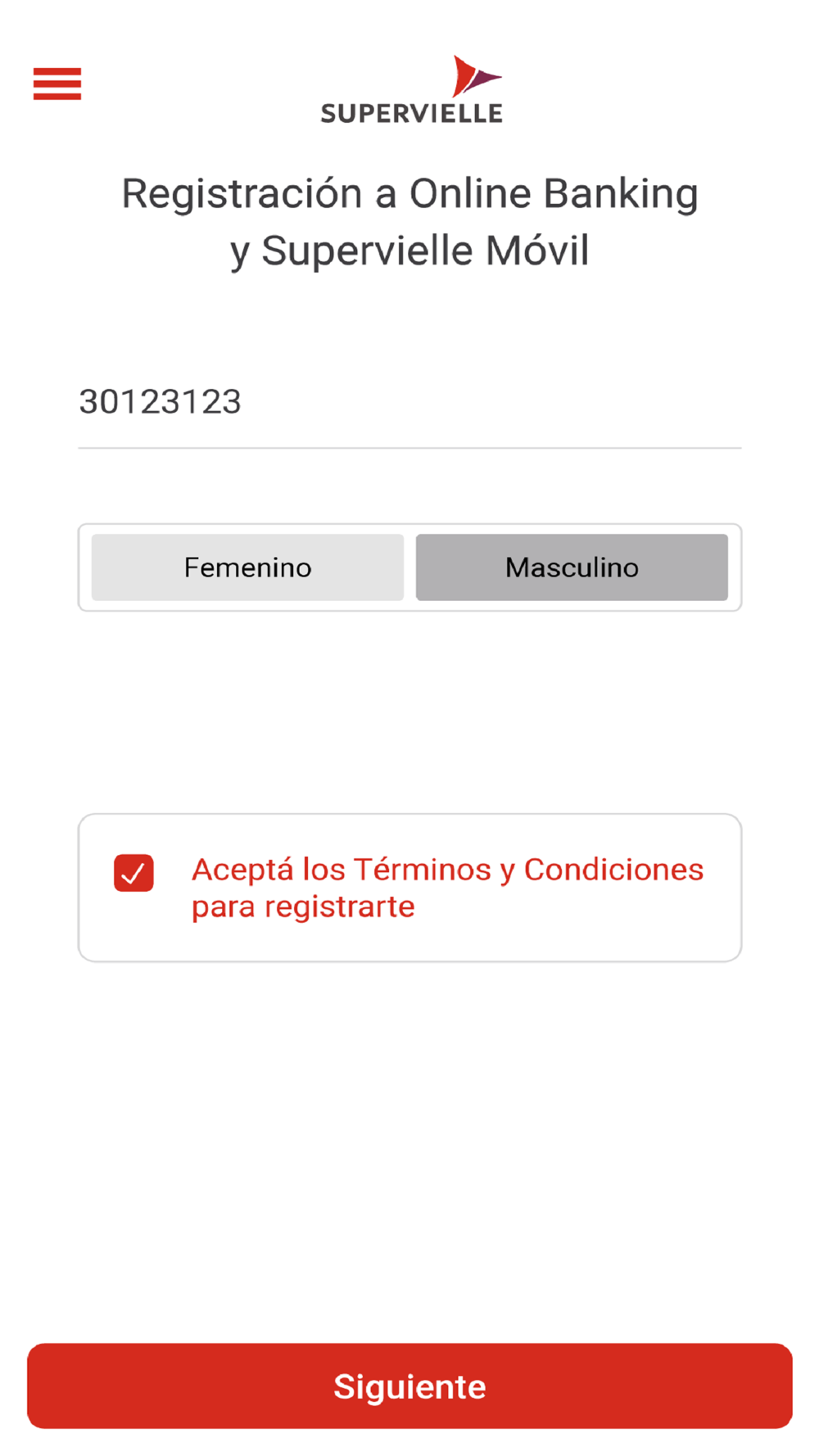Edit the document number field 30123123
819x1456 pixels.
pos(409,402)
